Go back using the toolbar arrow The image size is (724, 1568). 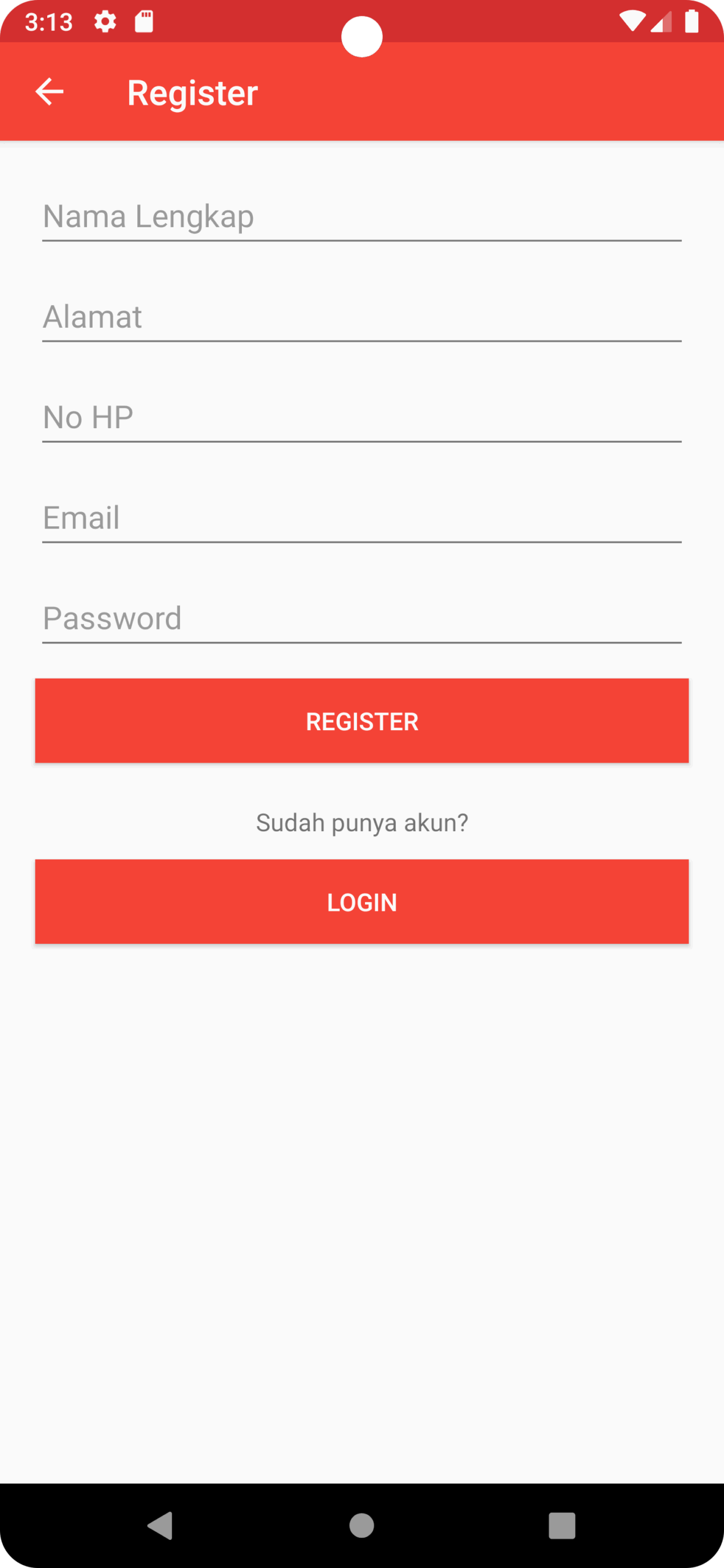[49, 92]
